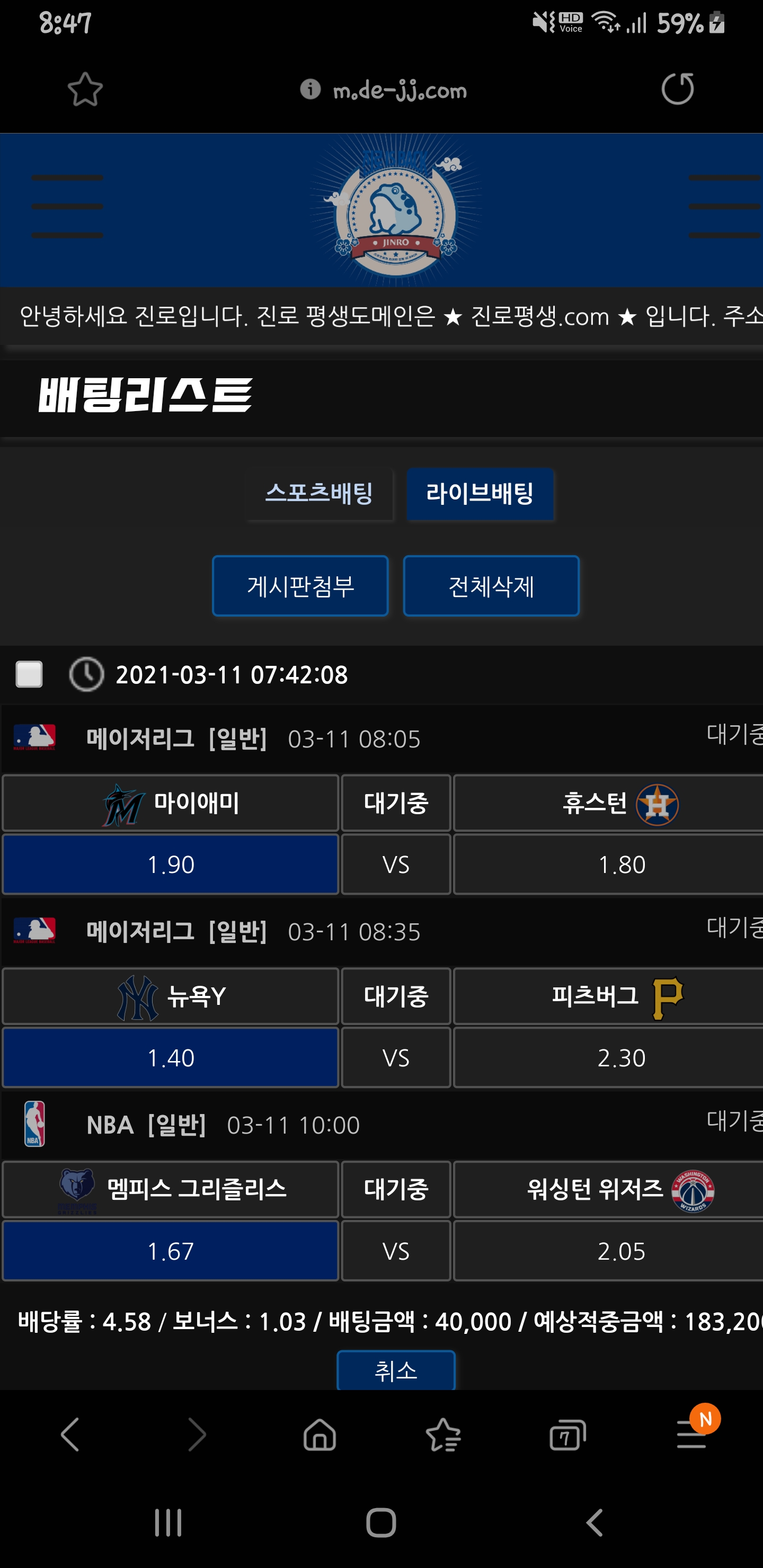Screen dimensions: 763x1568
Task: Switch to the 스포츠배팅 tab
Action: click(x=319, y=494)
